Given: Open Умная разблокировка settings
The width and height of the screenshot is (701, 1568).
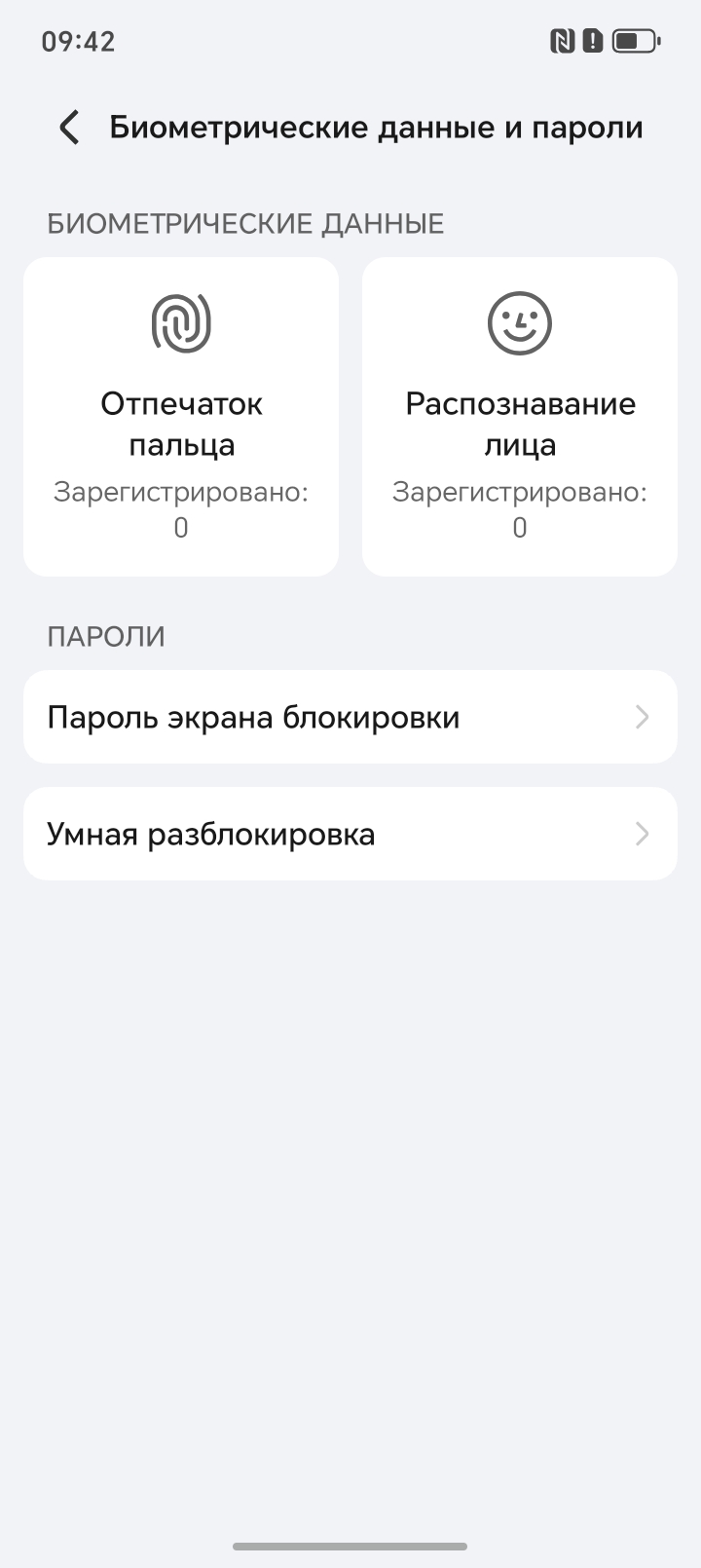Looking at the screenshot, I should pyautogui.click(x=350, y=835).
